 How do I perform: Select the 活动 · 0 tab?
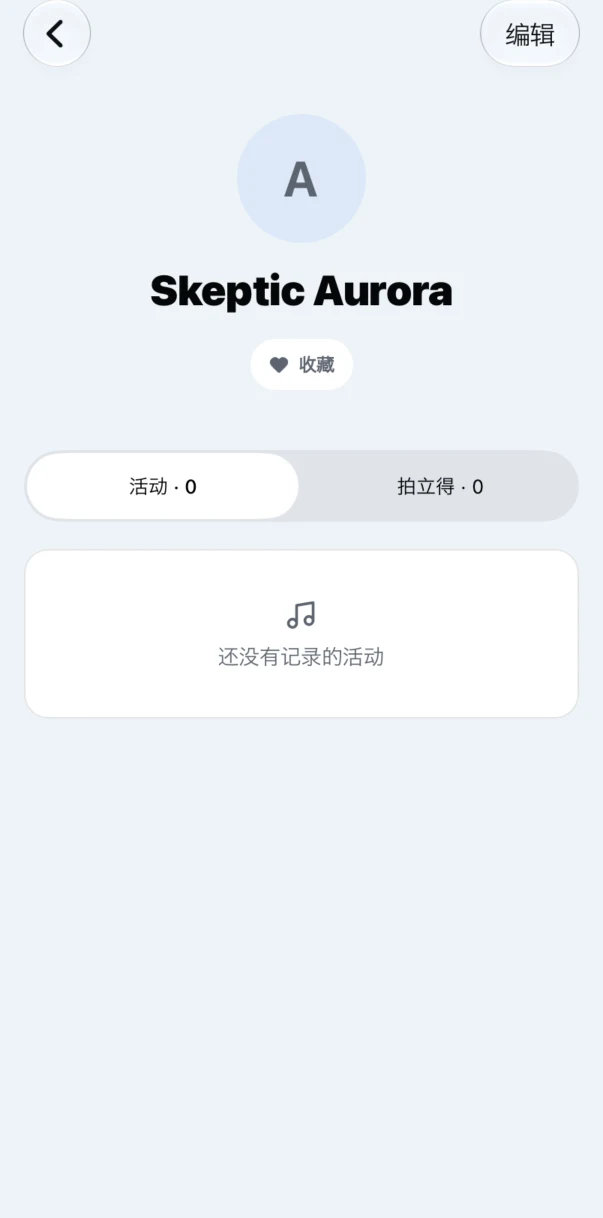tap(163, 487)
